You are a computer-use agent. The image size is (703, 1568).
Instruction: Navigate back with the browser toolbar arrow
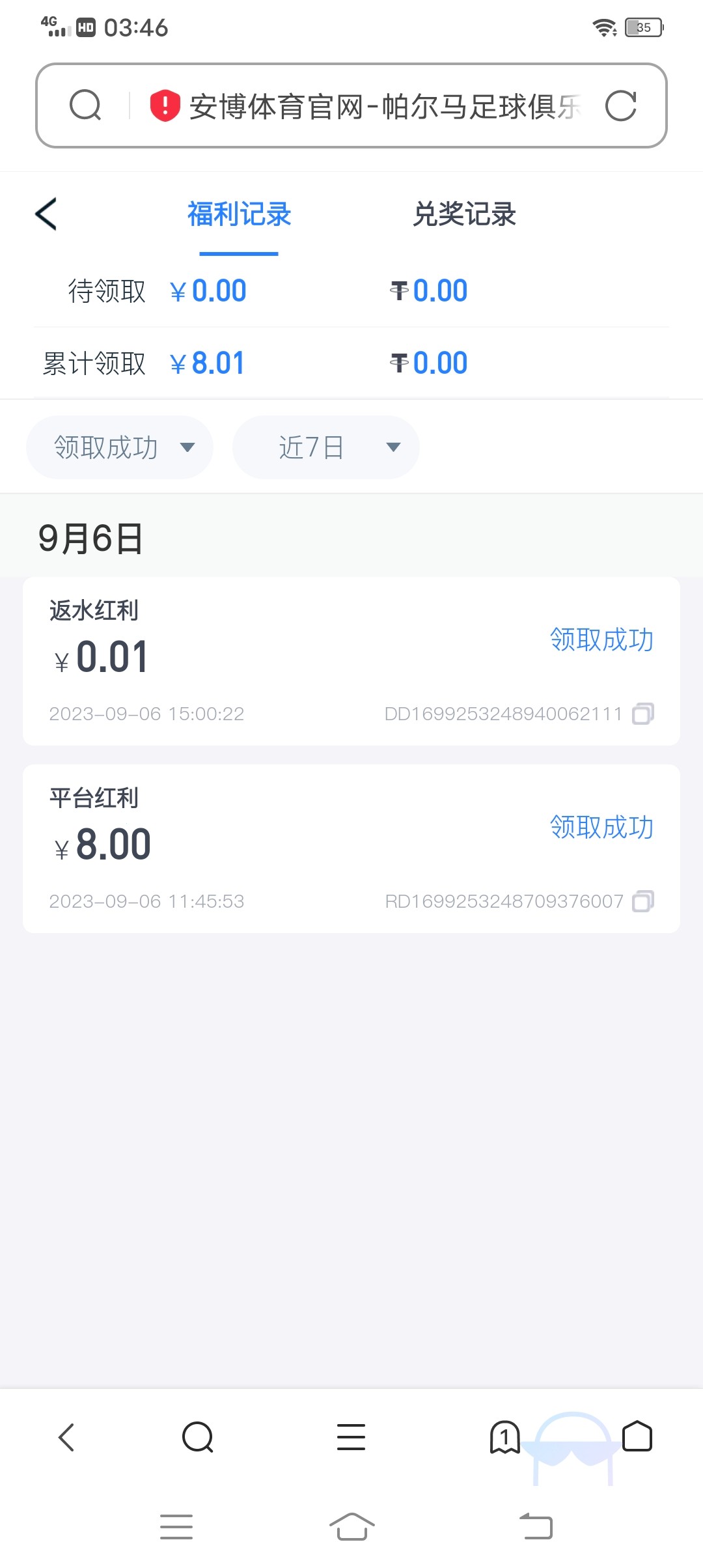pos(66,1437)
